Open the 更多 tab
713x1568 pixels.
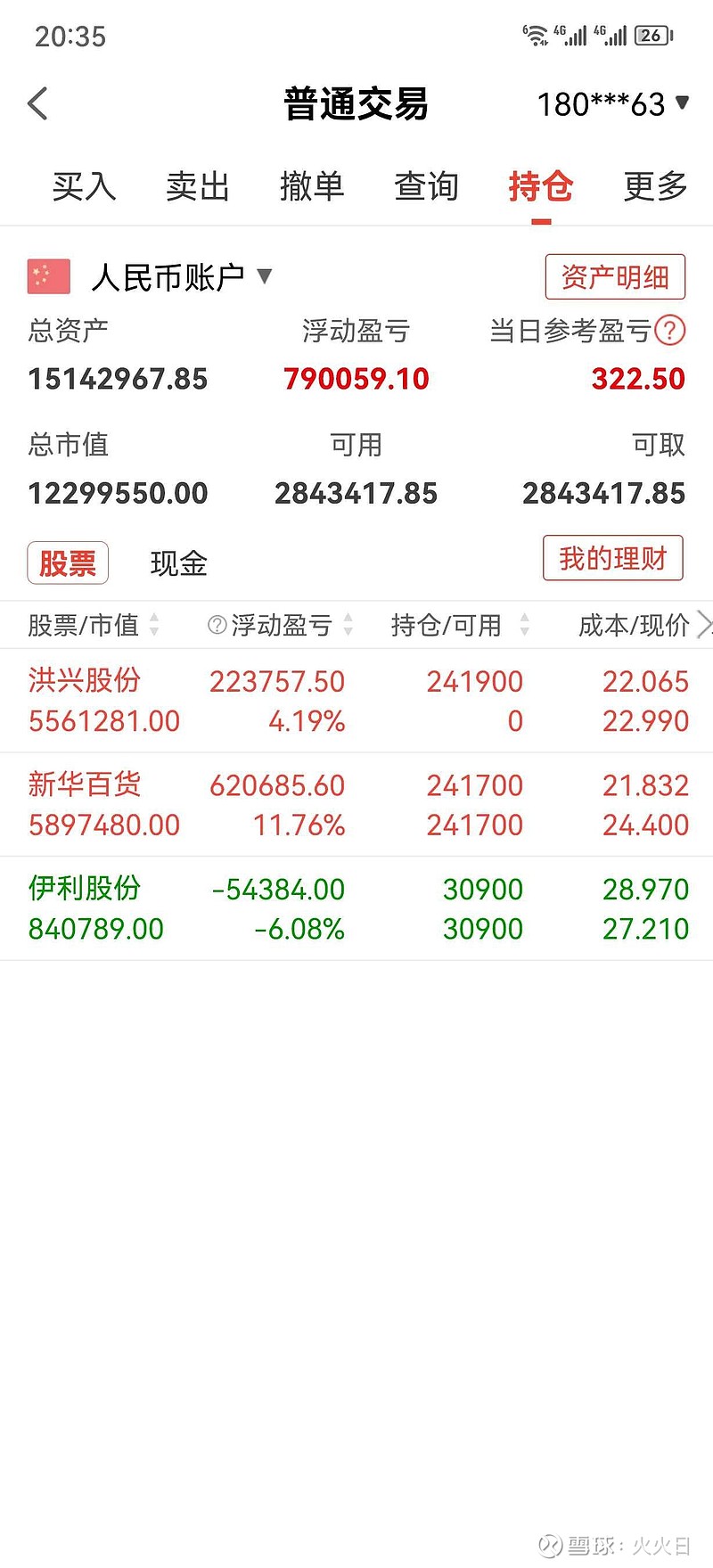click(655, 187)
